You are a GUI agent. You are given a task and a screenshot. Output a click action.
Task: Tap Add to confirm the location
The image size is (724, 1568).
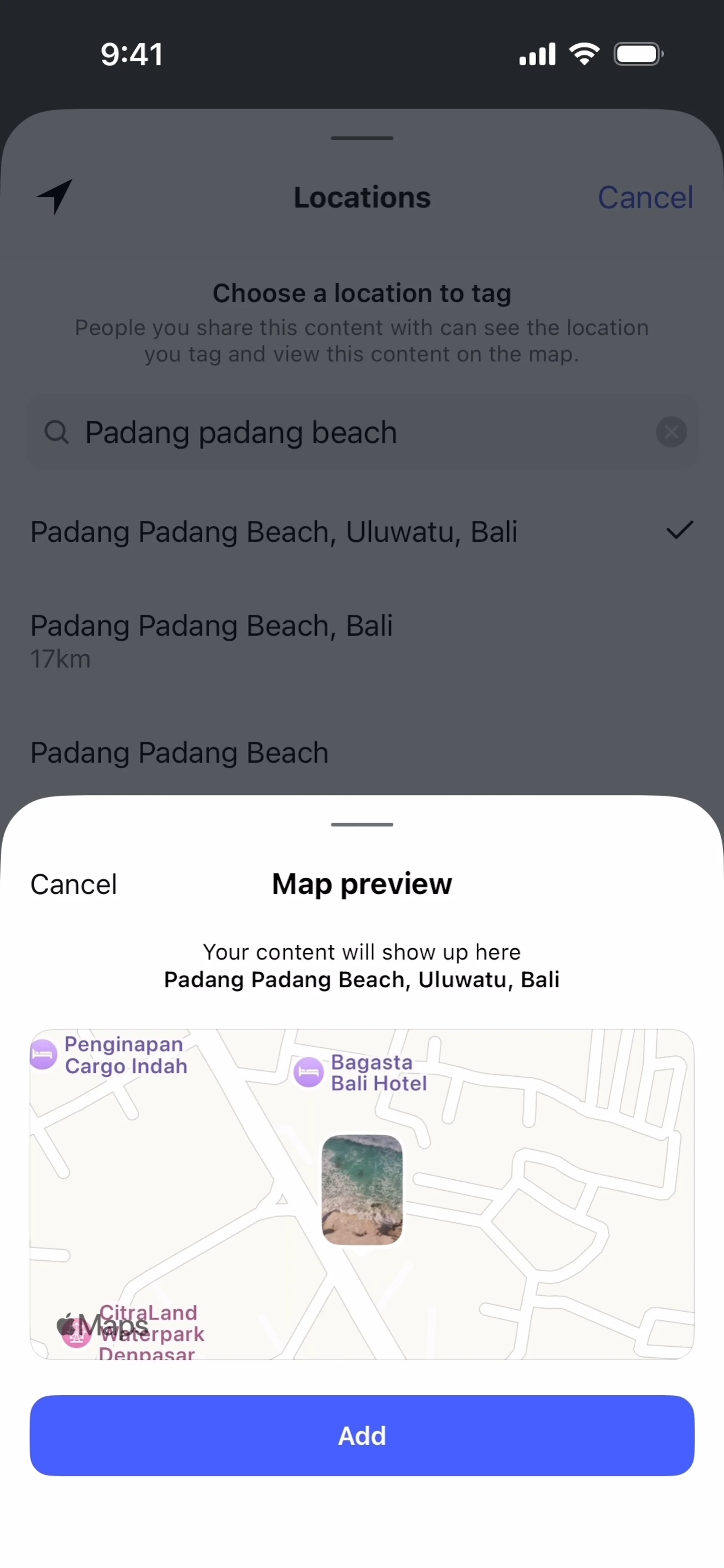pyautogui.click(x=362, y=1435)
